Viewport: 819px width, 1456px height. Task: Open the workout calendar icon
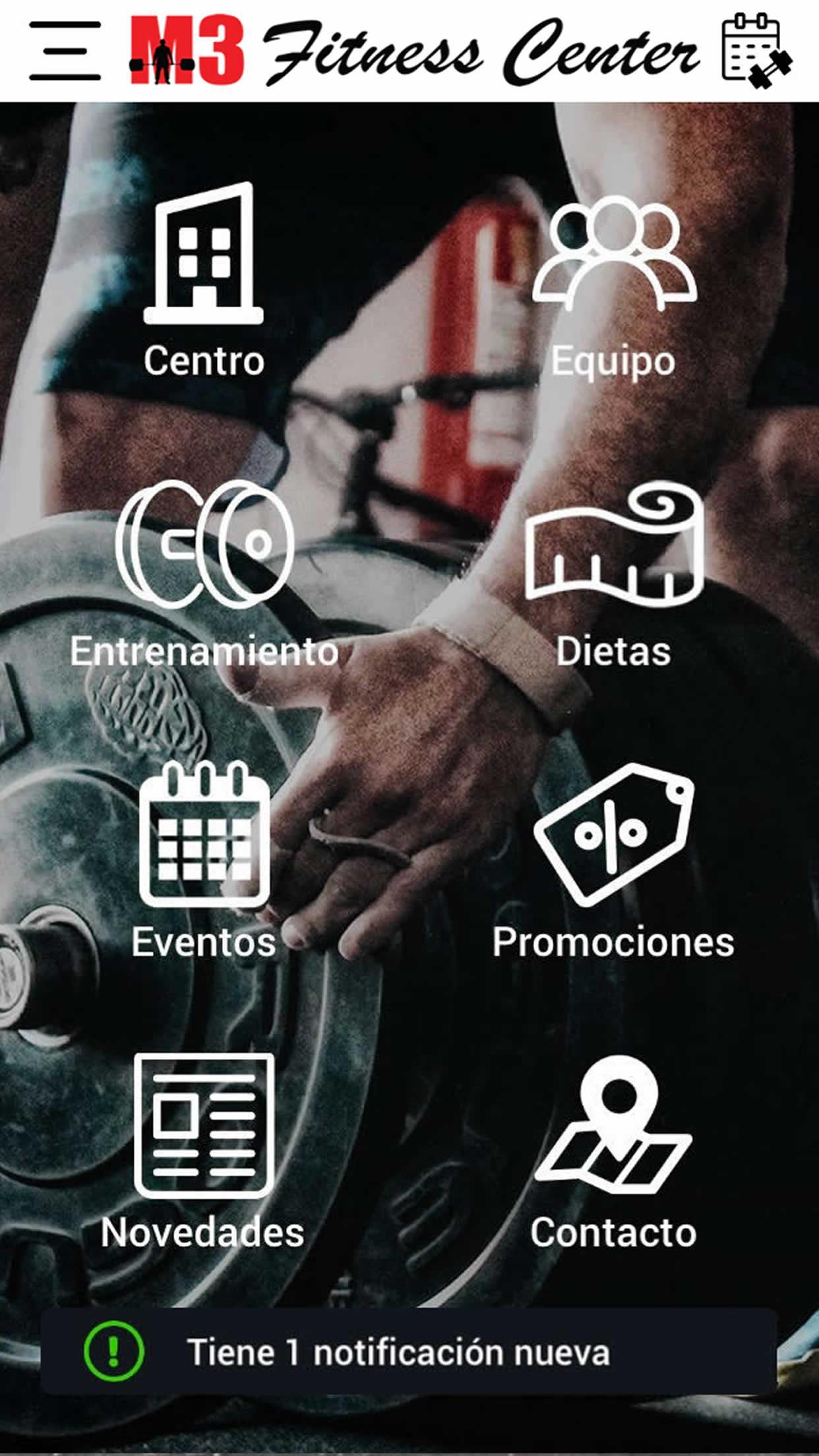click(756, 51)
